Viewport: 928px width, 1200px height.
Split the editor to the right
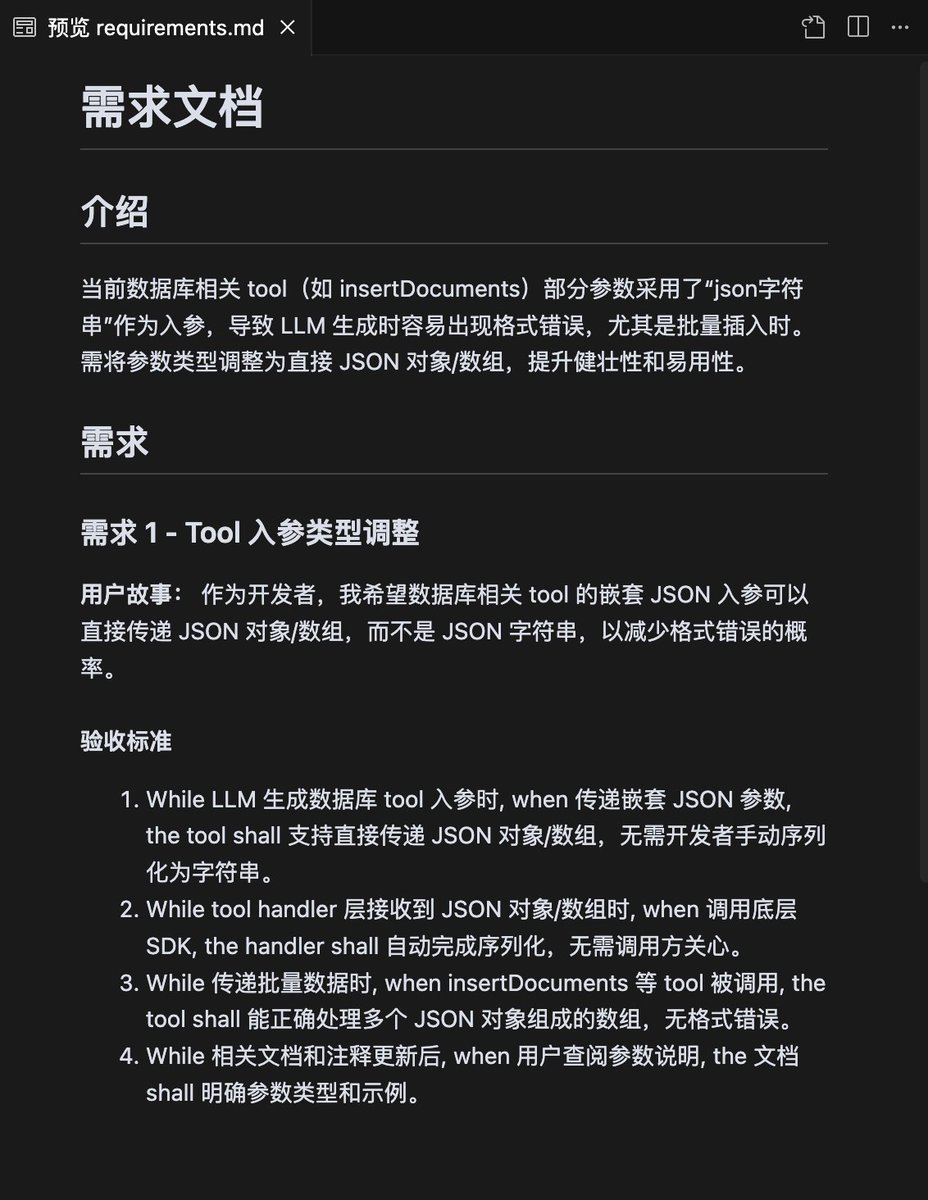coord(858,28)
